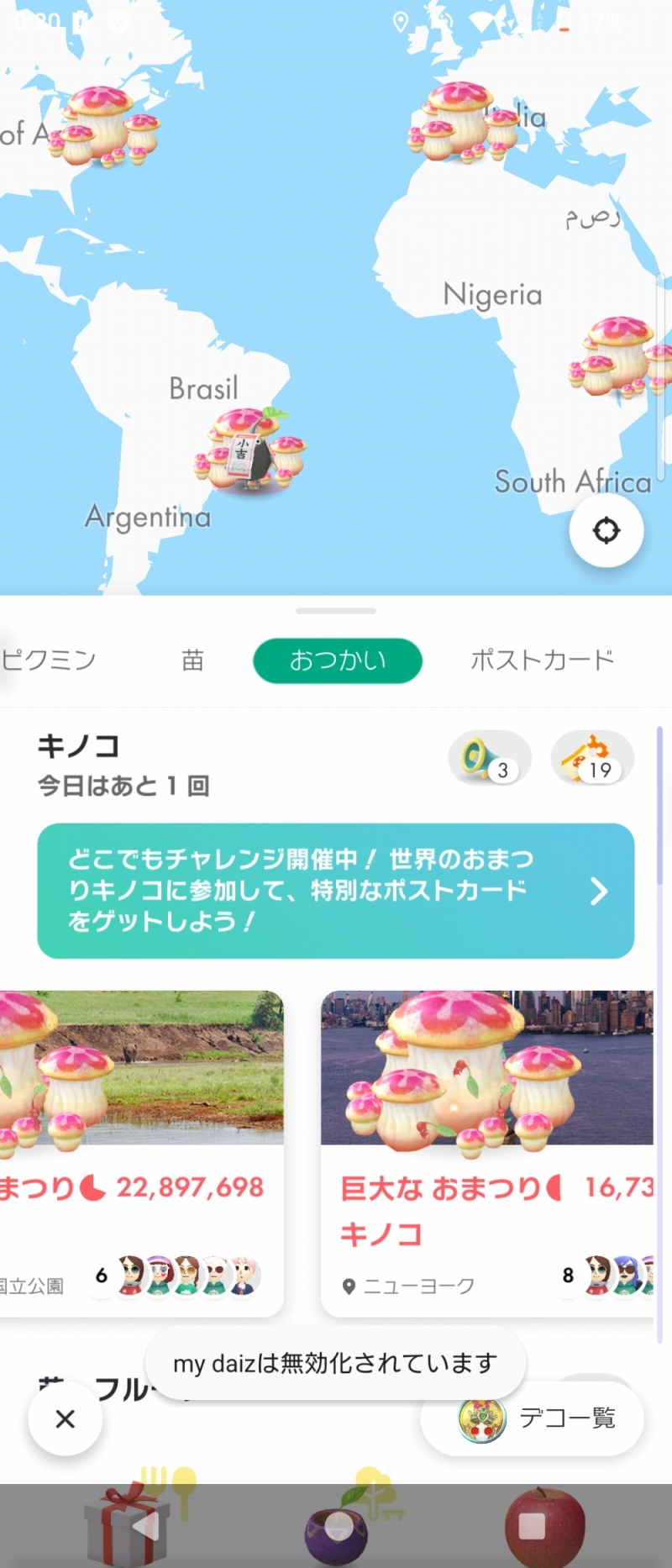Go back with the system back button

tap(144, 1526)
